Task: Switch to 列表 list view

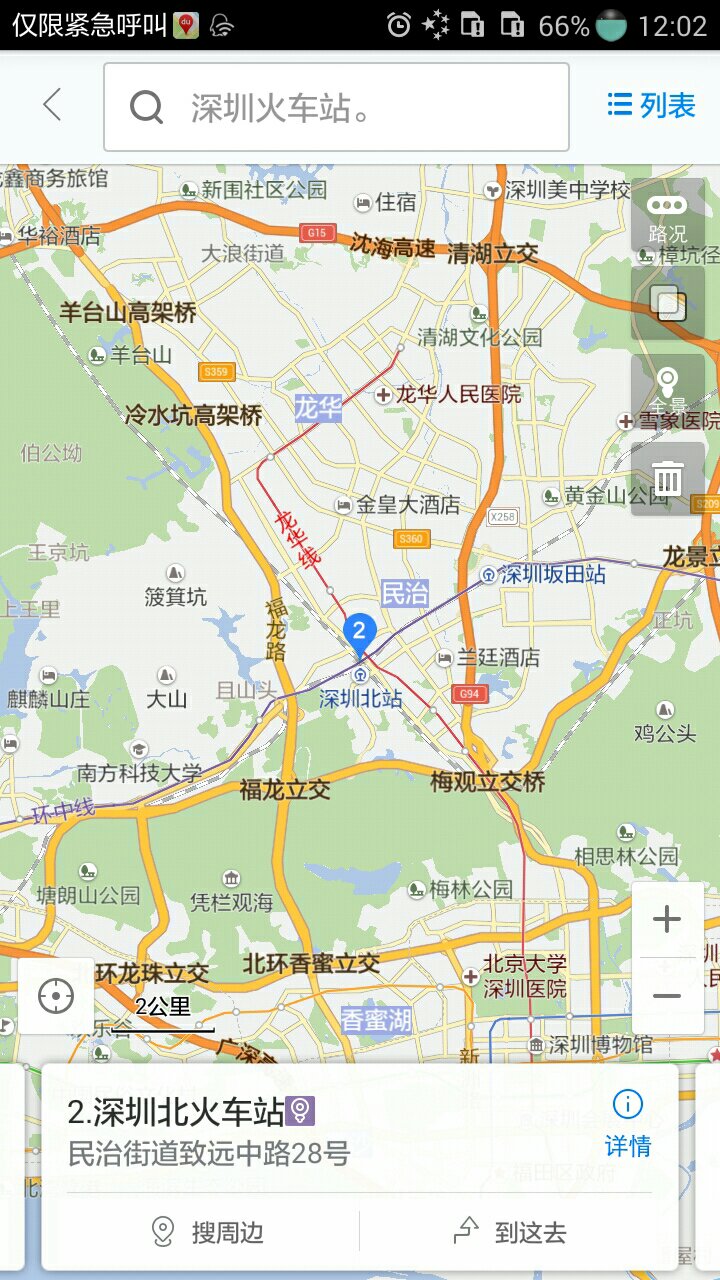Action: click(651, 105)
